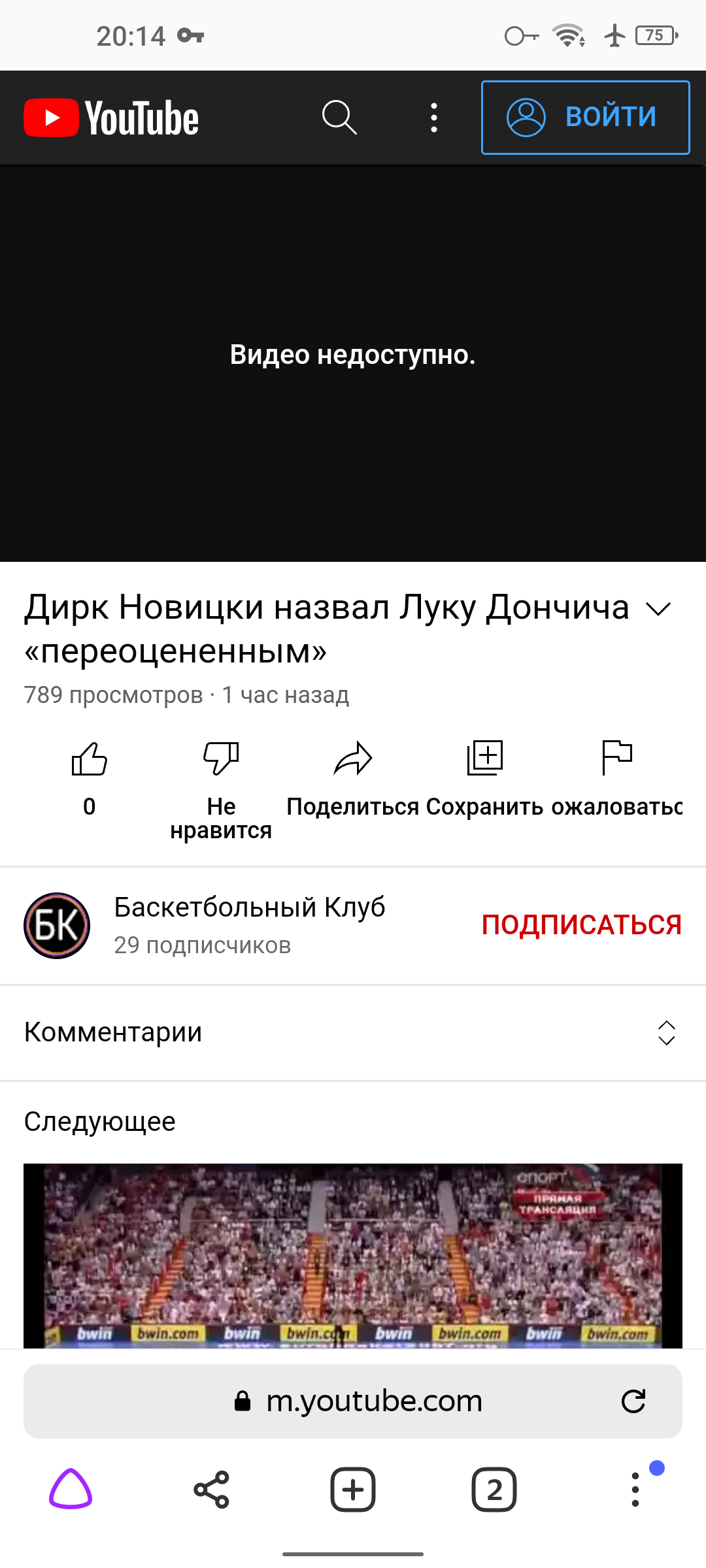Viewport: 706px width, 1568px height.
Task: Open a new browser tab
Action: pos(353,1490)
